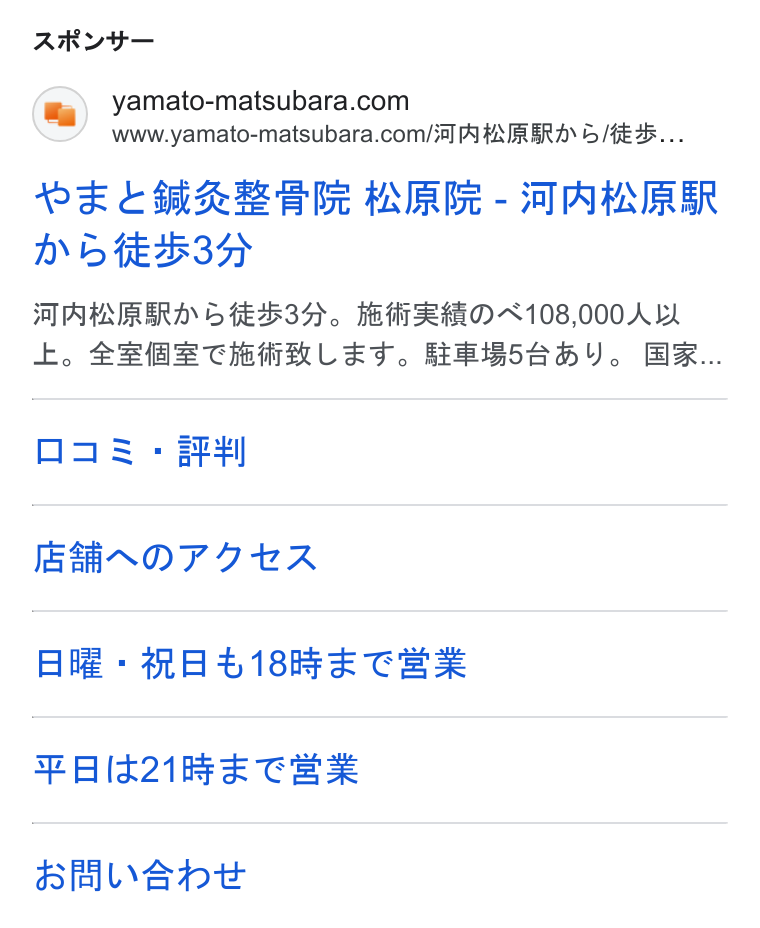This screenshot has height=928, width=760.
Task: Open the やまと鍼灸整骨院 松原院 ad headline
Action: click(376, 224)
